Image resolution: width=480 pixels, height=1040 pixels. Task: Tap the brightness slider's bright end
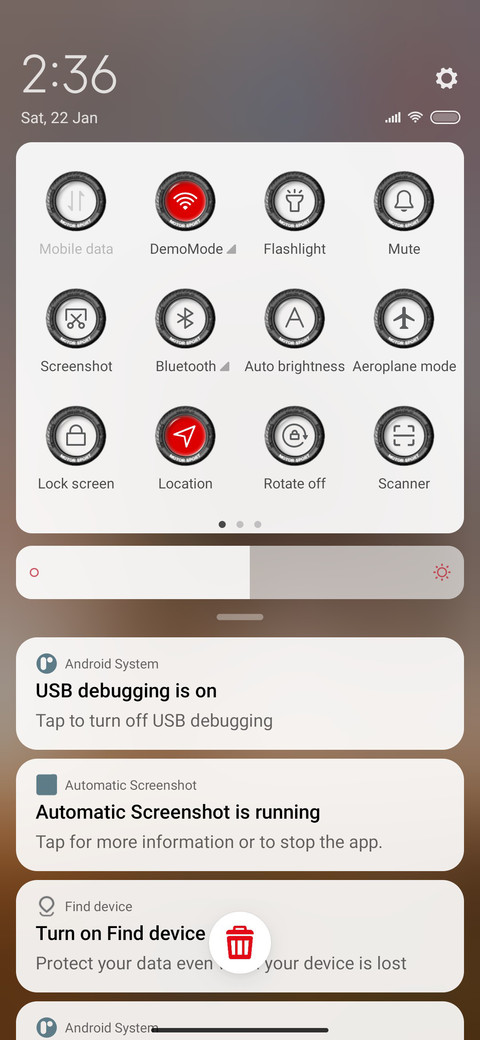pos(442,572)
